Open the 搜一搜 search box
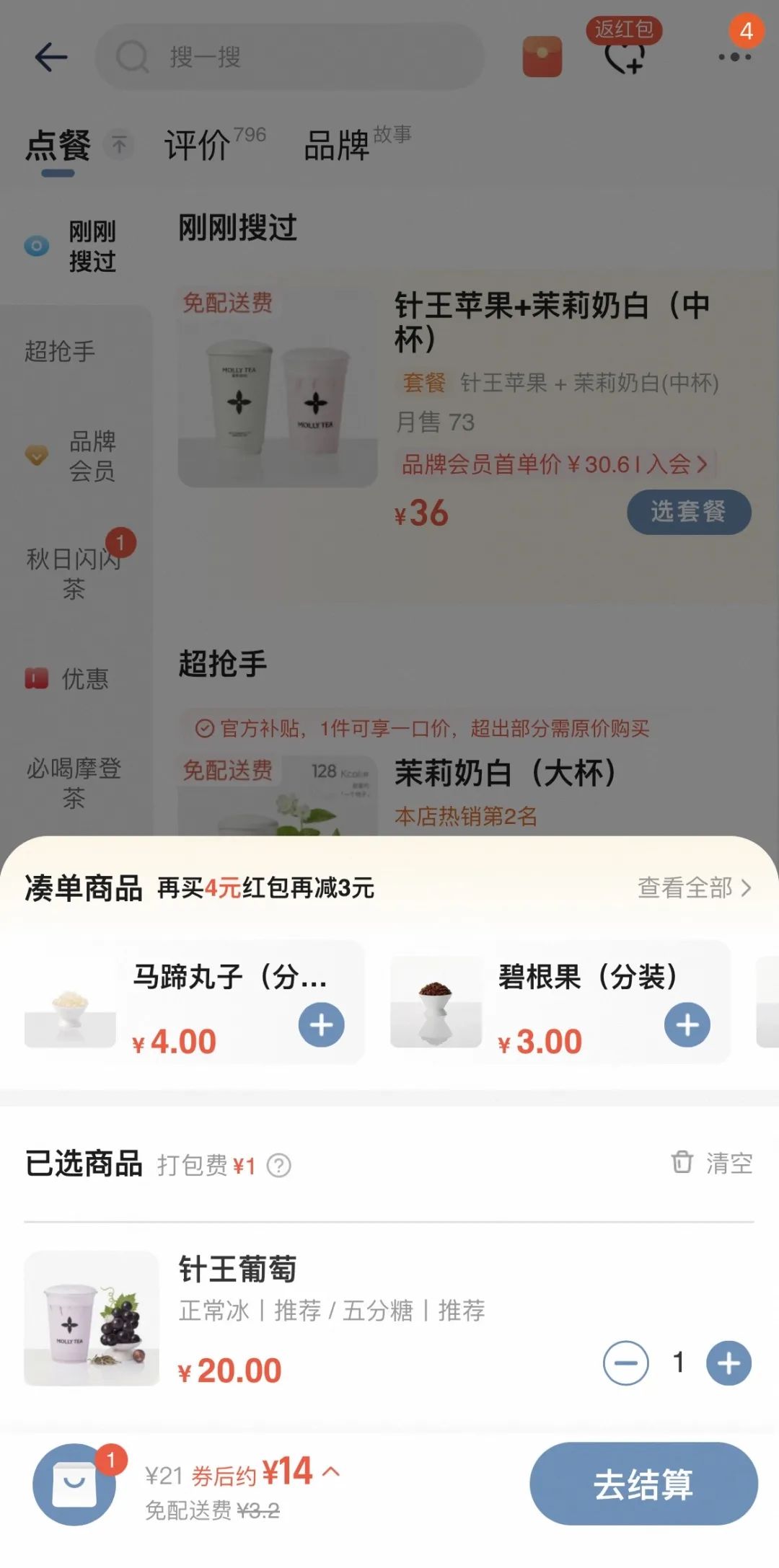The width and height of the screenshot is (779, 1568). (x=289, y=57)
